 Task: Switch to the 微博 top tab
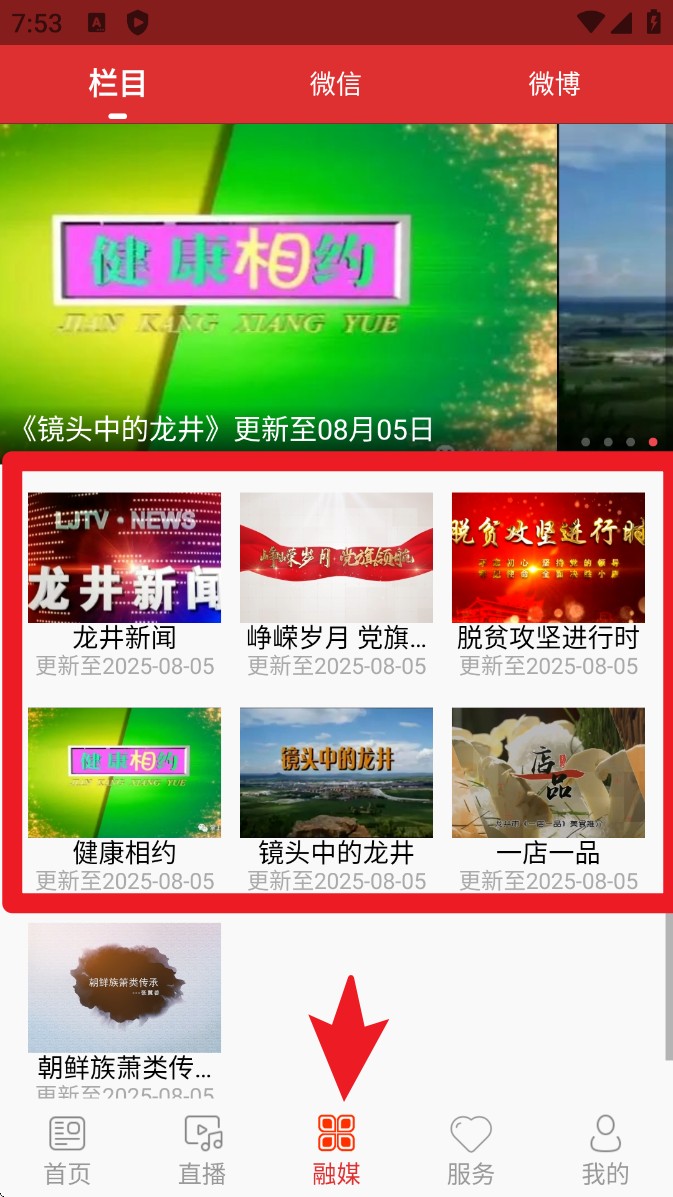coord(554,84)
